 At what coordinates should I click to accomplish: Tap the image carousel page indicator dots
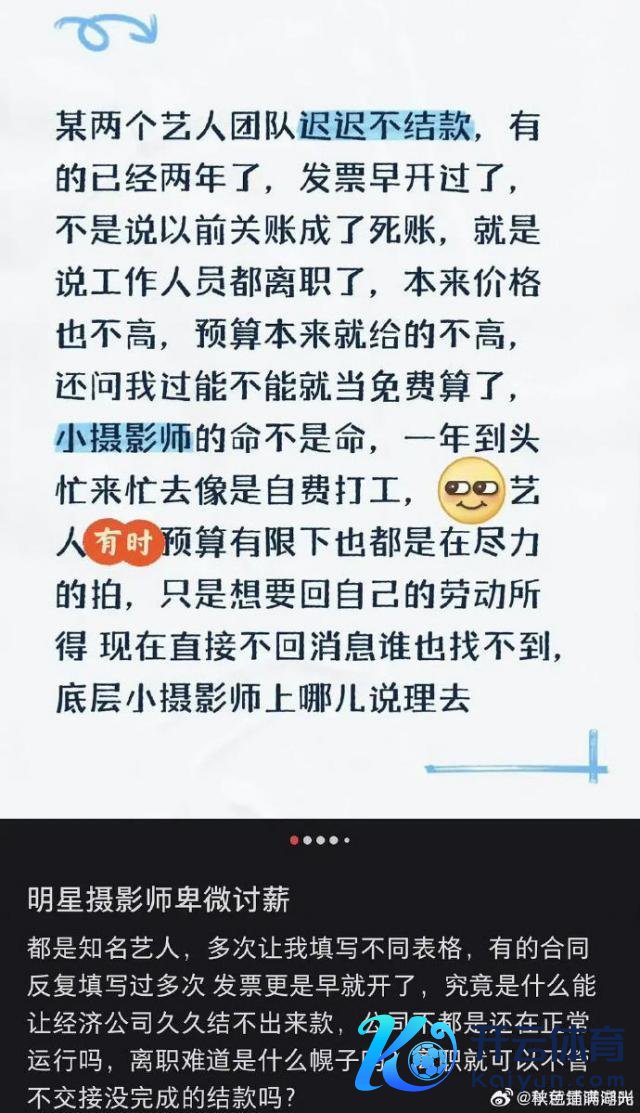tap(320, 840)
